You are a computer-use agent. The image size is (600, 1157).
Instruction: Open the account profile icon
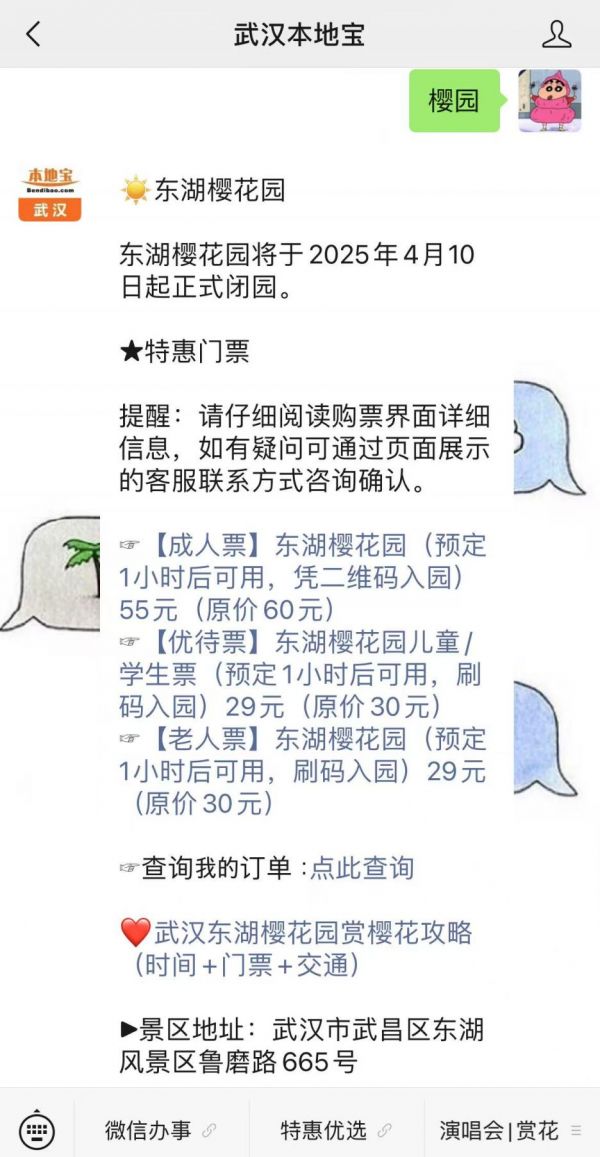pos(556,34)
